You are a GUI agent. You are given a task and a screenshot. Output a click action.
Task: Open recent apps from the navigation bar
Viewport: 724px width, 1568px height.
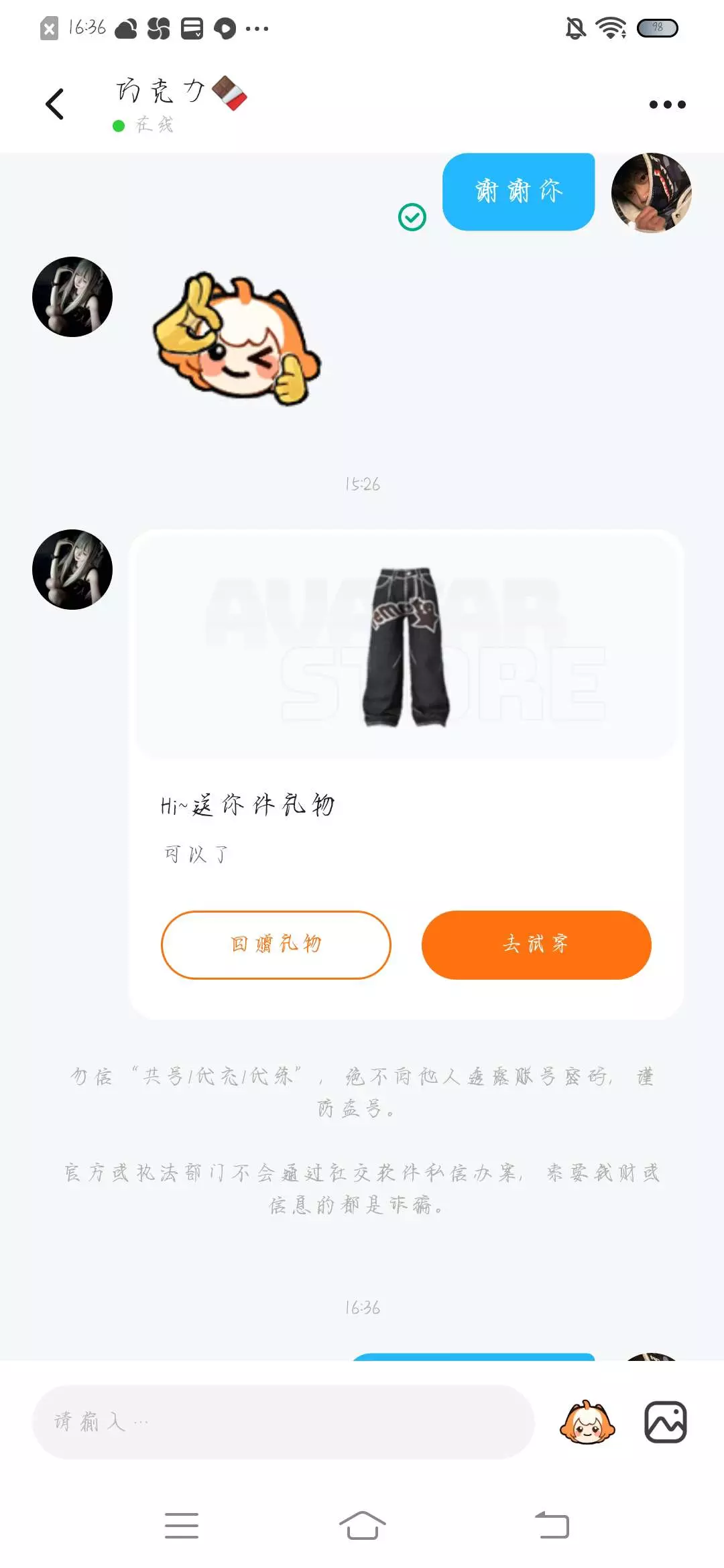pos(182,1526)
